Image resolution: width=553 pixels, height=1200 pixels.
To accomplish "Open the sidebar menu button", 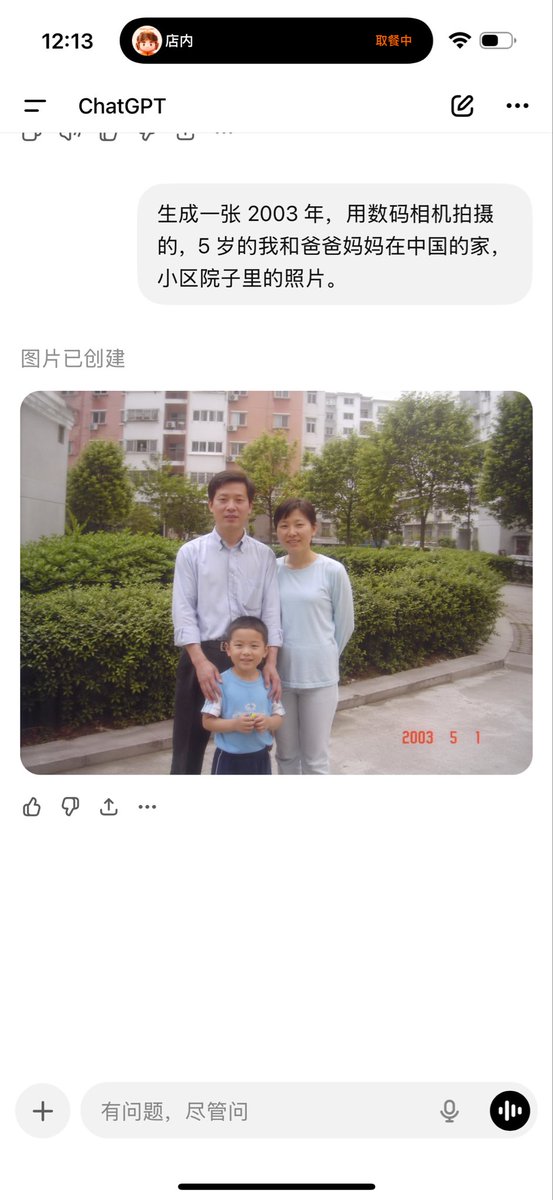I will coord(35,106).
